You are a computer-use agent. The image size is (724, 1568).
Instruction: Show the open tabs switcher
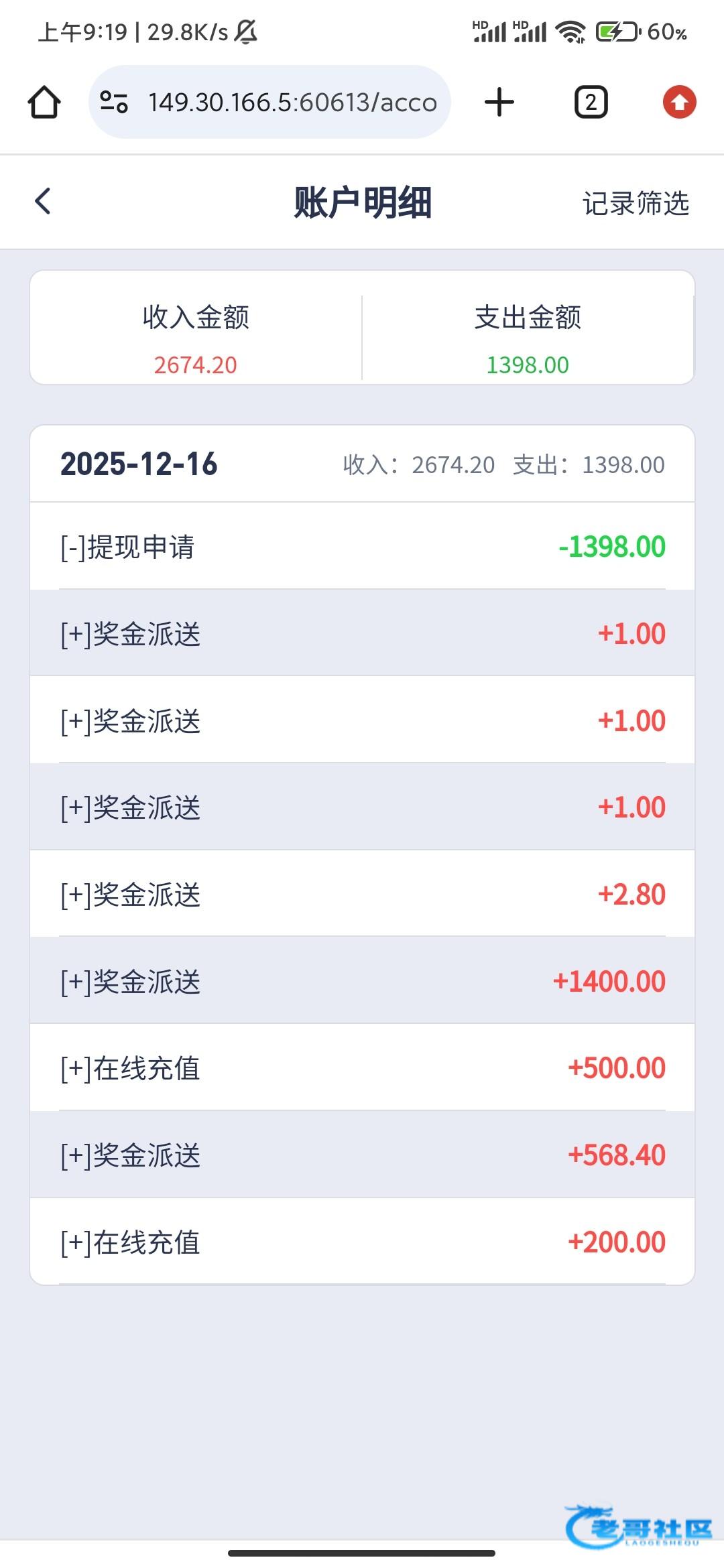(x=591, y=103)
